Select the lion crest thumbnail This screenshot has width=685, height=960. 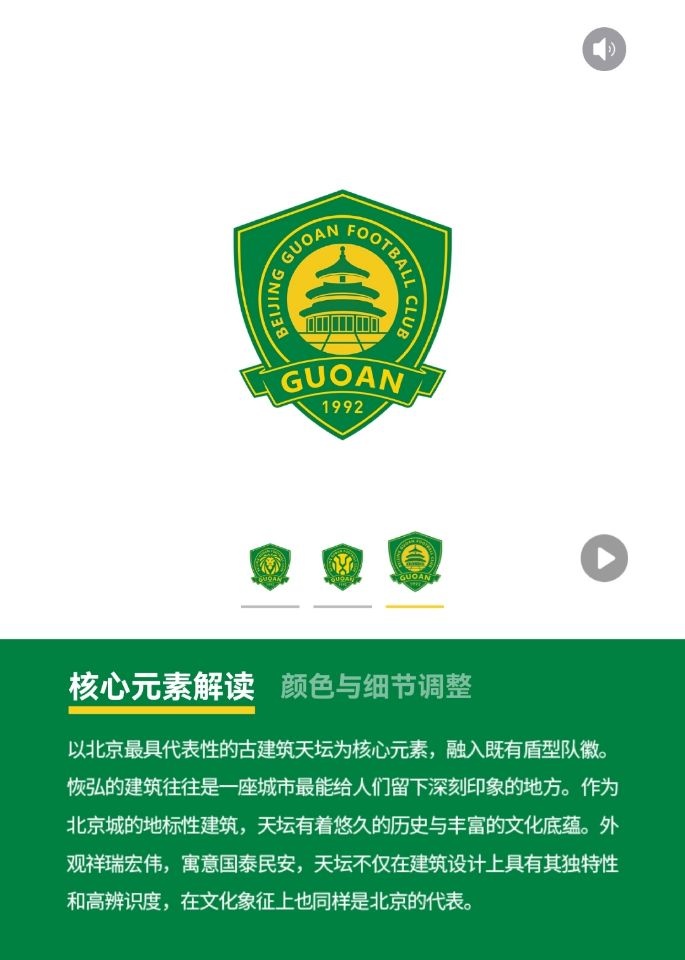270,566
